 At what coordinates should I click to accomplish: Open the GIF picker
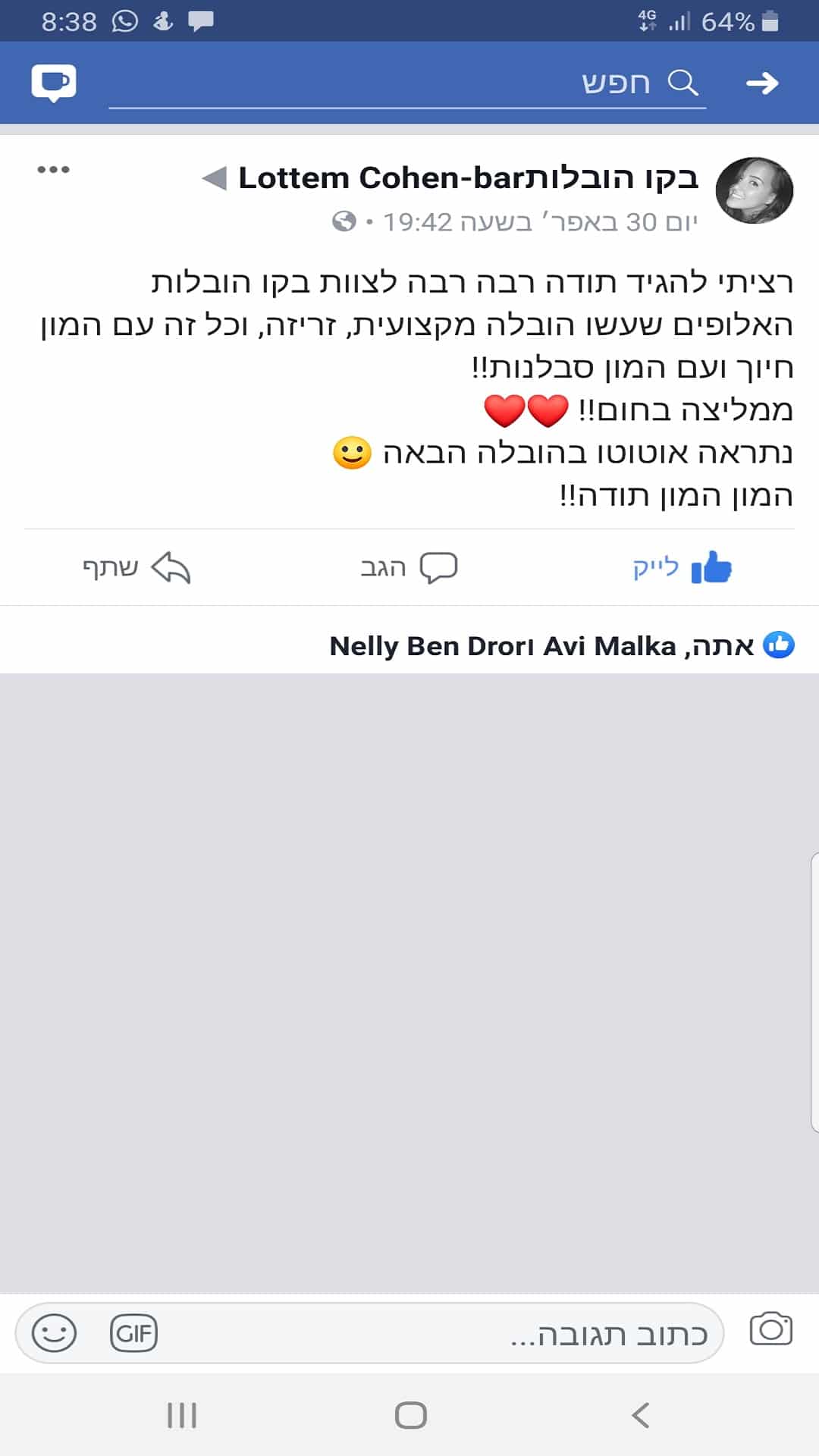[x=133, y=1333]
